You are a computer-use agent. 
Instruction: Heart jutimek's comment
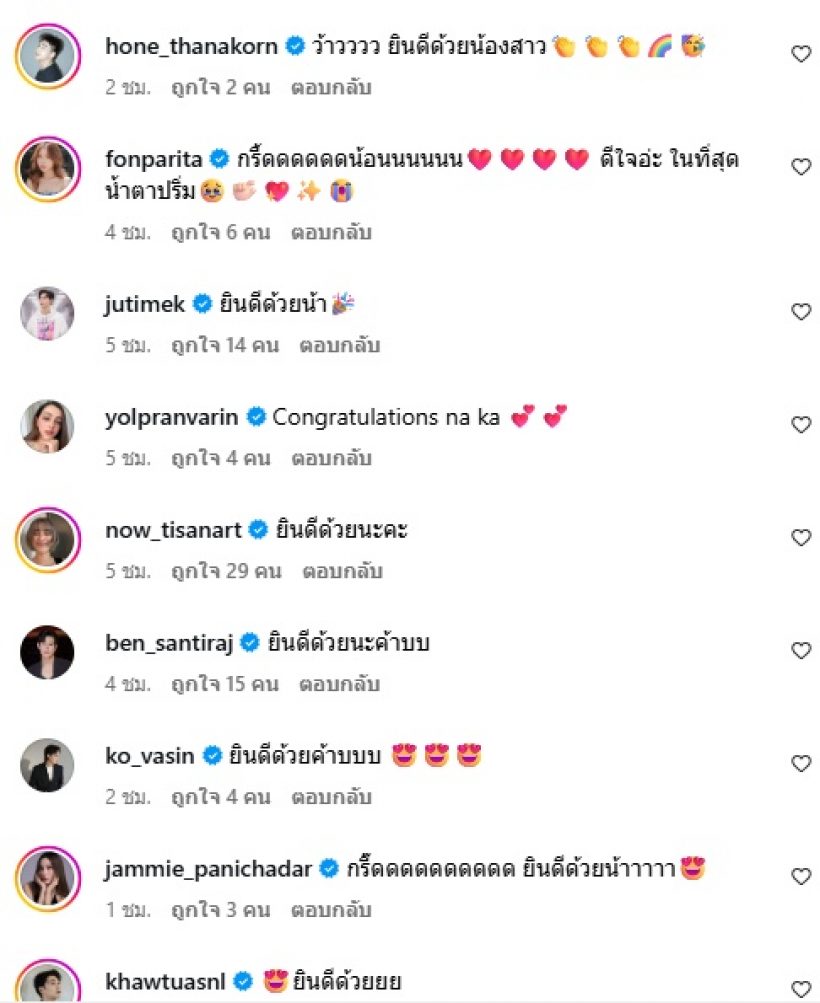coord(801,312)
